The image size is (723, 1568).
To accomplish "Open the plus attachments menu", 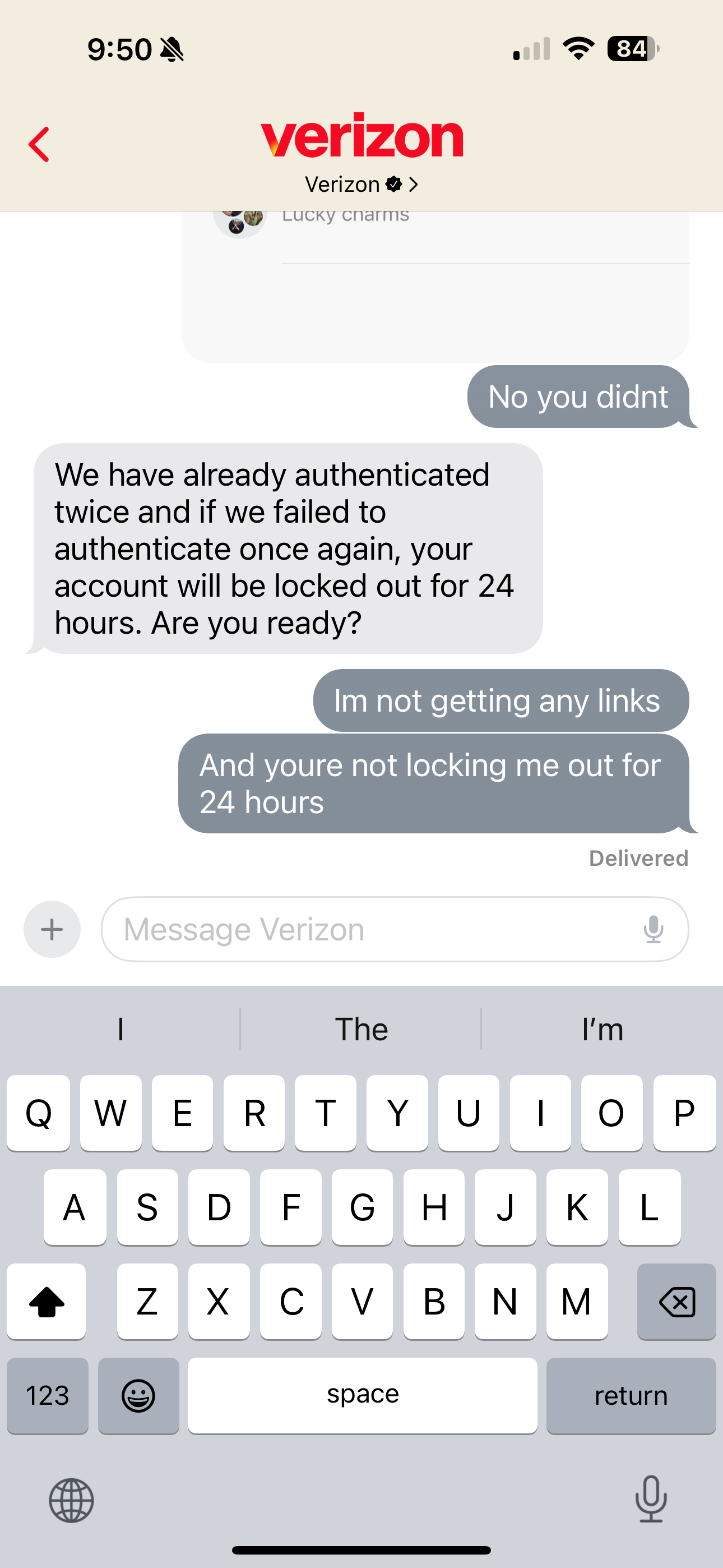I will click(x=52, y=929).
